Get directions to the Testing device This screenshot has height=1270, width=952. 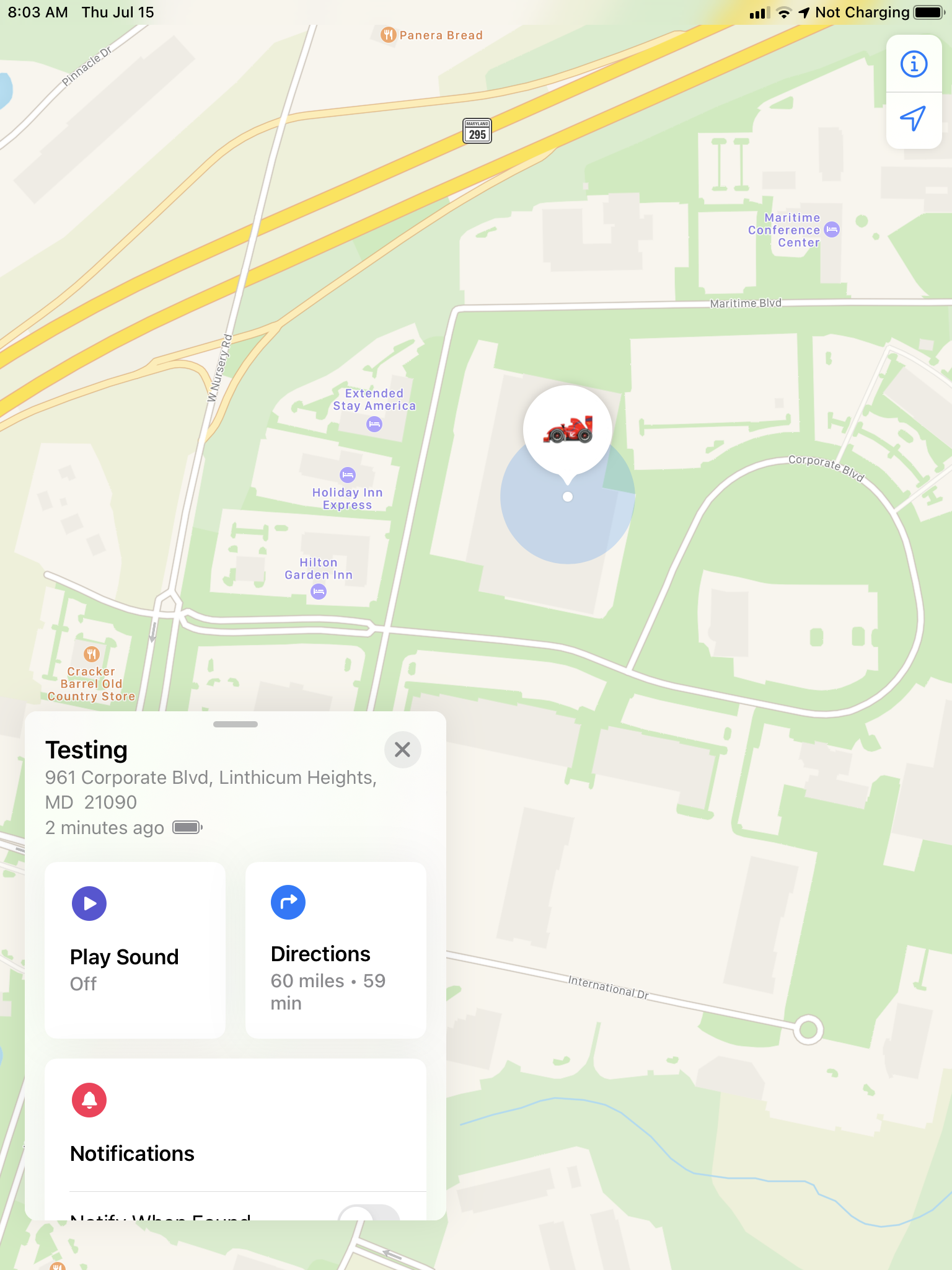tap(335, 949)
